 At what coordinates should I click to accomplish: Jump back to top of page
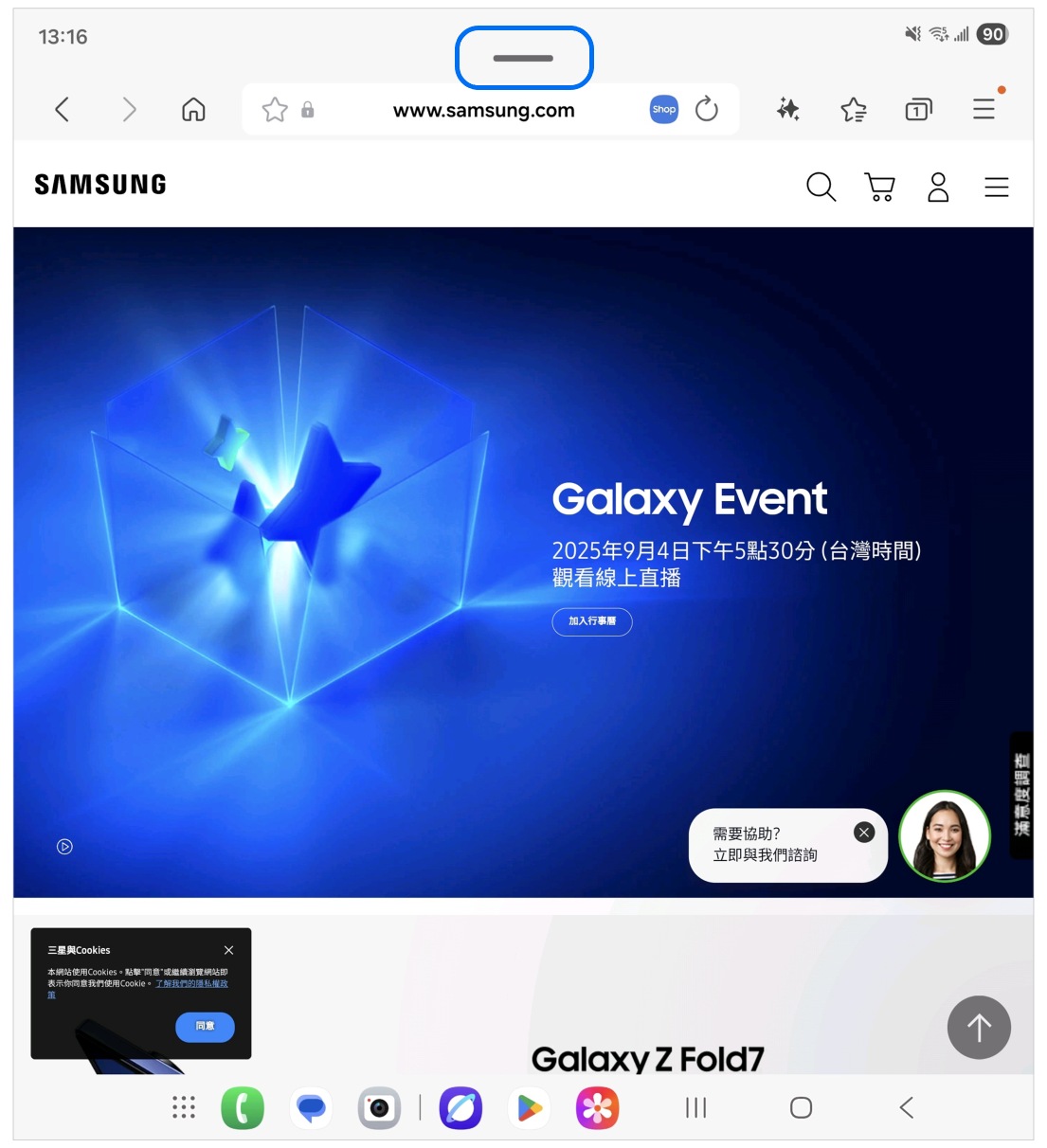point(979,1028)
